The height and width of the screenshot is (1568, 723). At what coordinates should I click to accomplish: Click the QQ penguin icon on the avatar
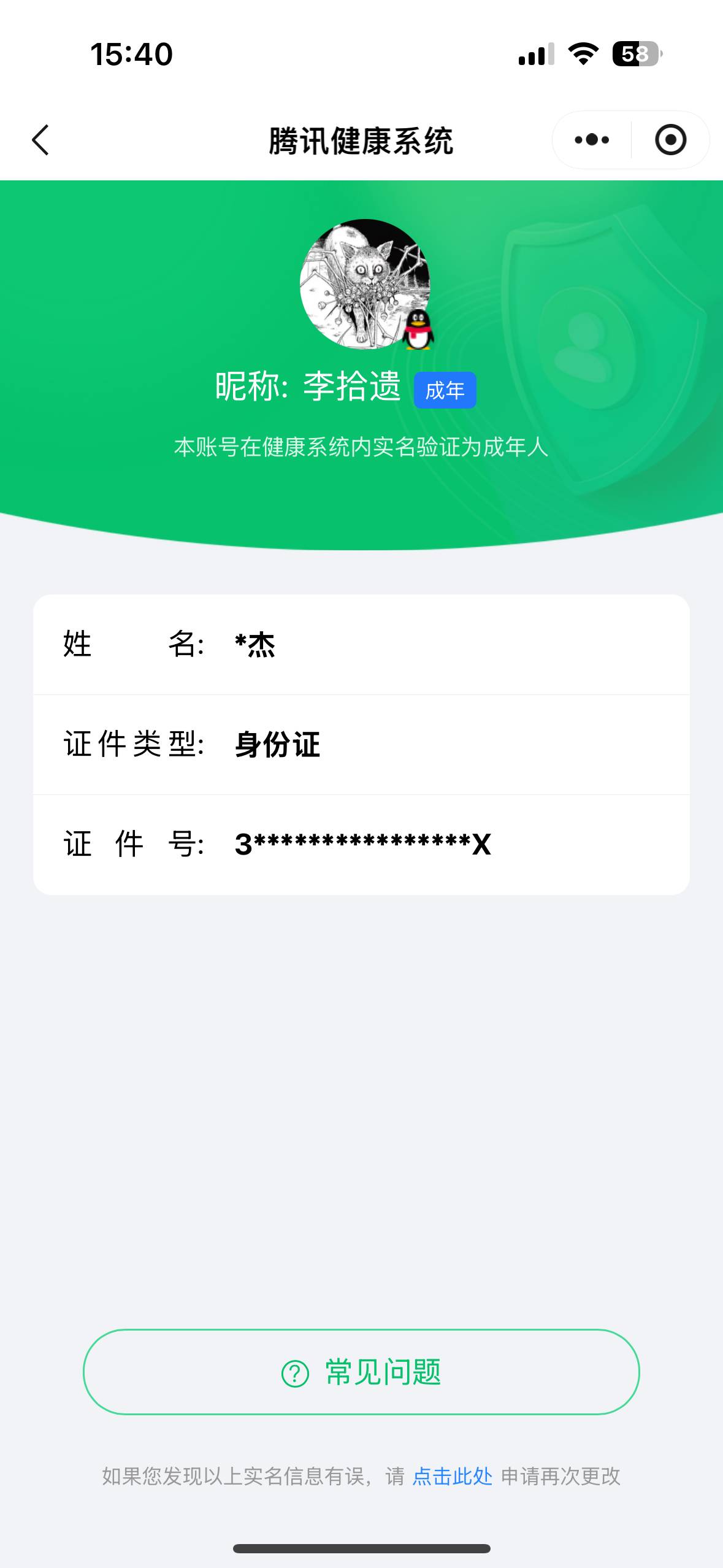[x=419, y=330]
